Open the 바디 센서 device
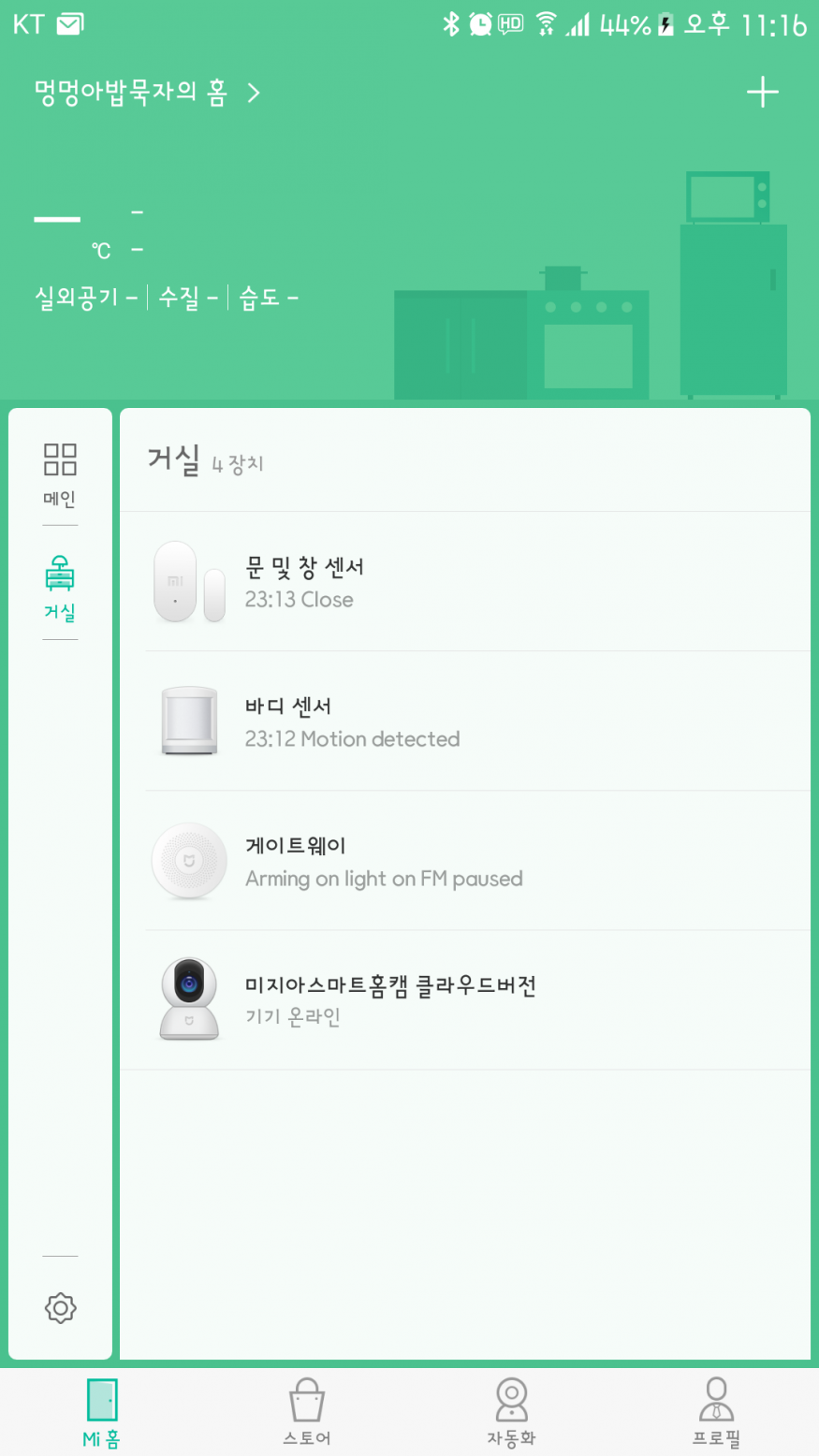Screen dimensions: 819x1456 (464, 721)
